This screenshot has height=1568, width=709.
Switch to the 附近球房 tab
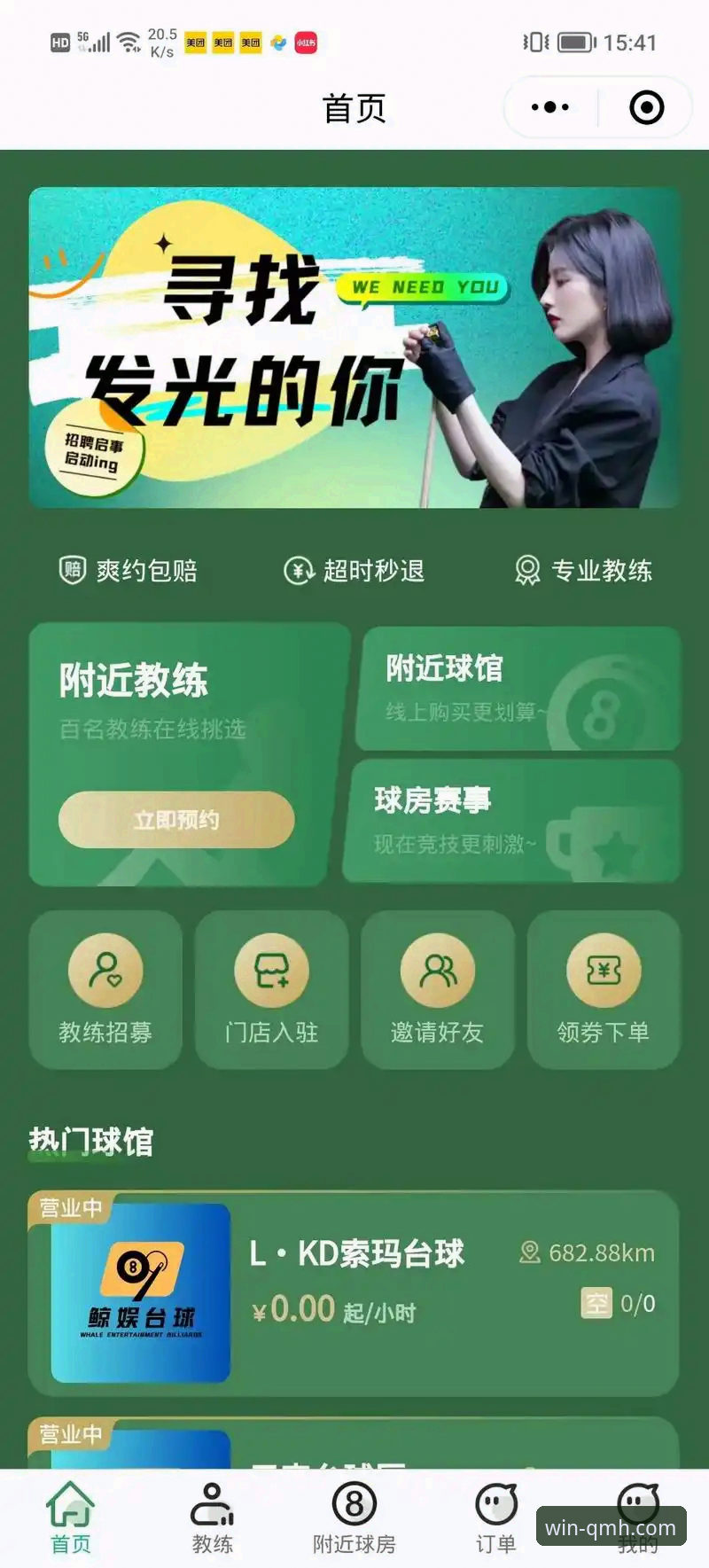pyautogui.click(x=354, y=1517)
